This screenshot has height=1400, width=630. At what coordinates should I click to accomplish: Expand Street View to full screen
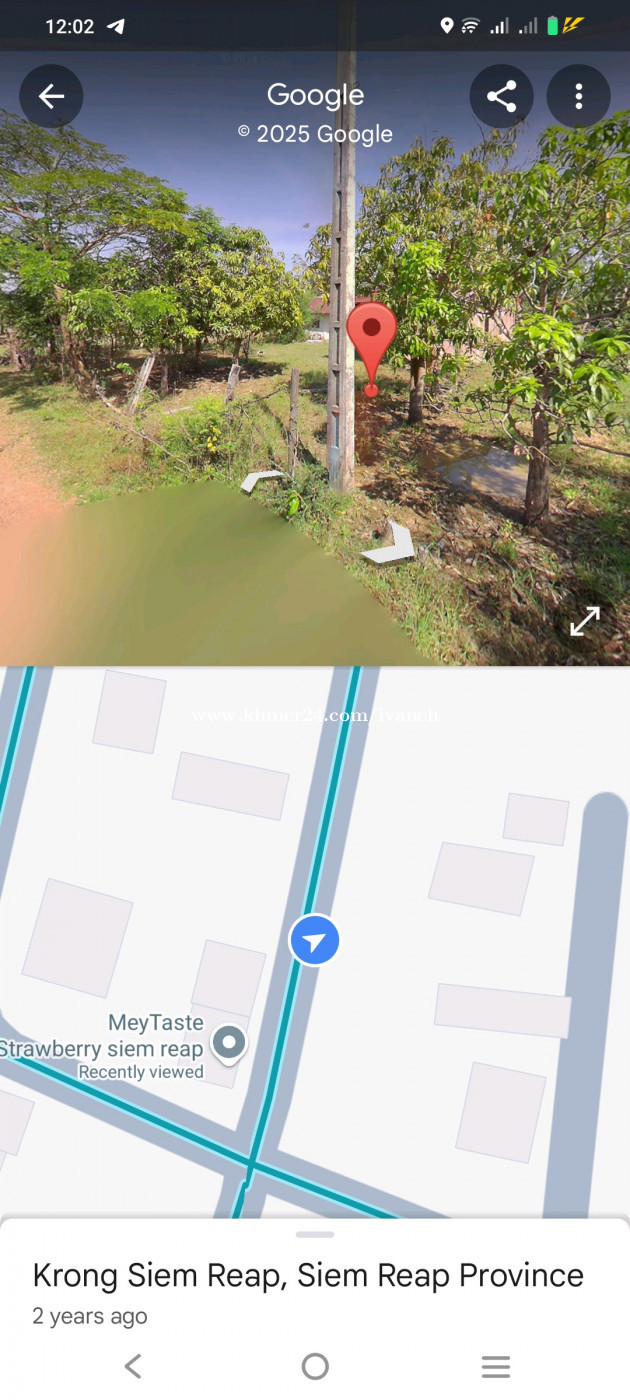pyautogui.click(x=585, y=621)
